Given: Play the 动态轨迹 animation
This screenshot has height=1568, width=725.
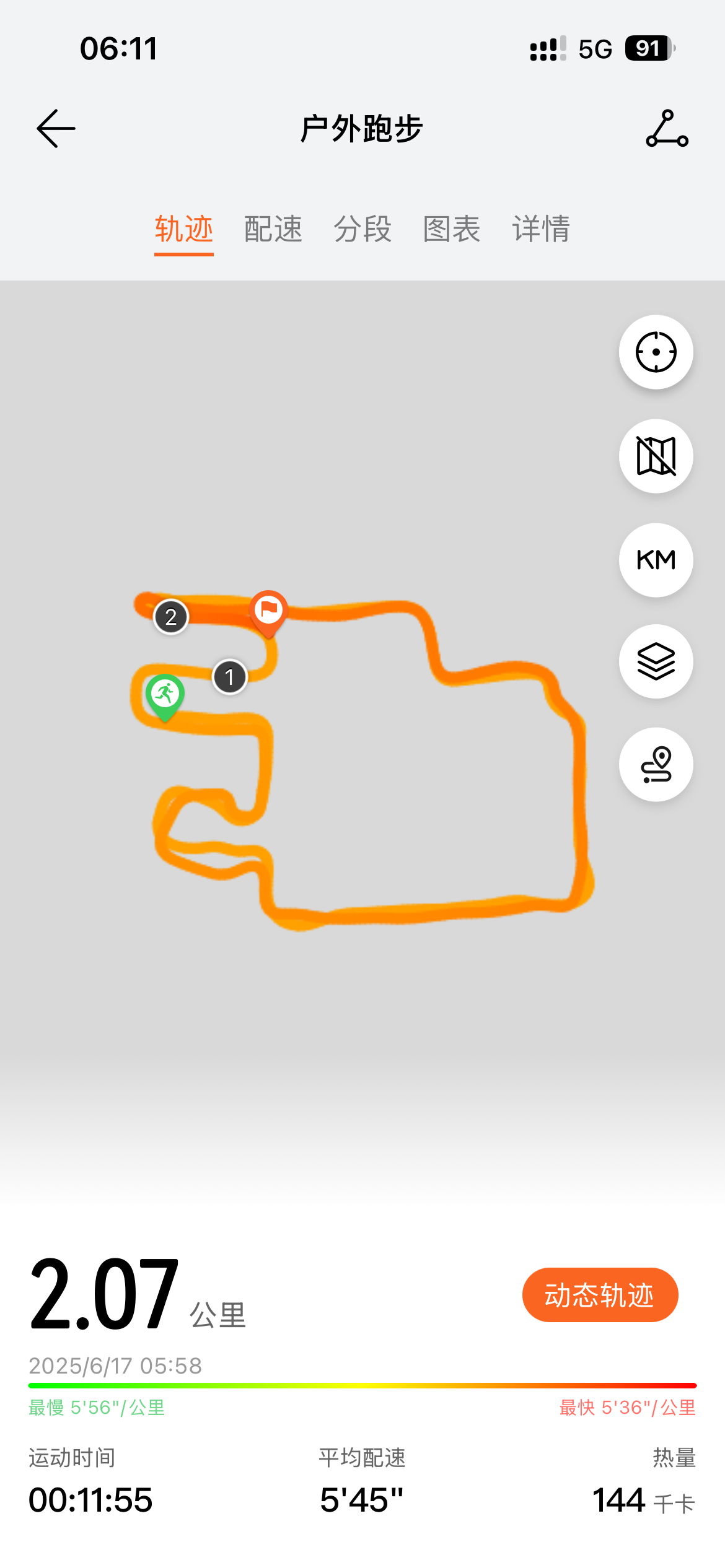Looking at the screenshot, I should [x=600, y=1295].
